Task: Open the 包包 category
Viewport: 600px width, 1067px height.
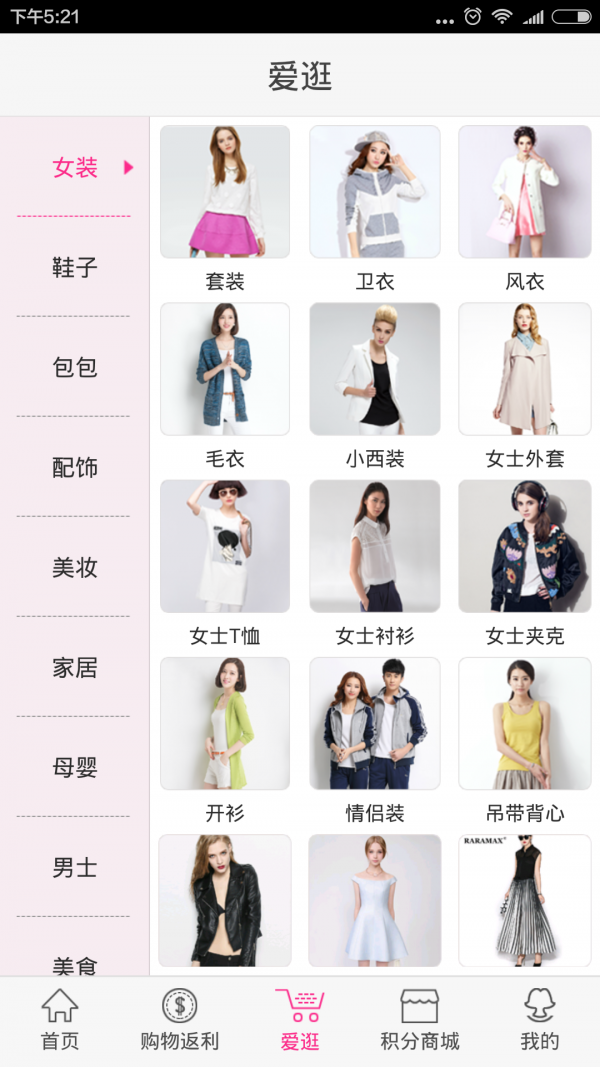Action: click(x=74, y=367)
